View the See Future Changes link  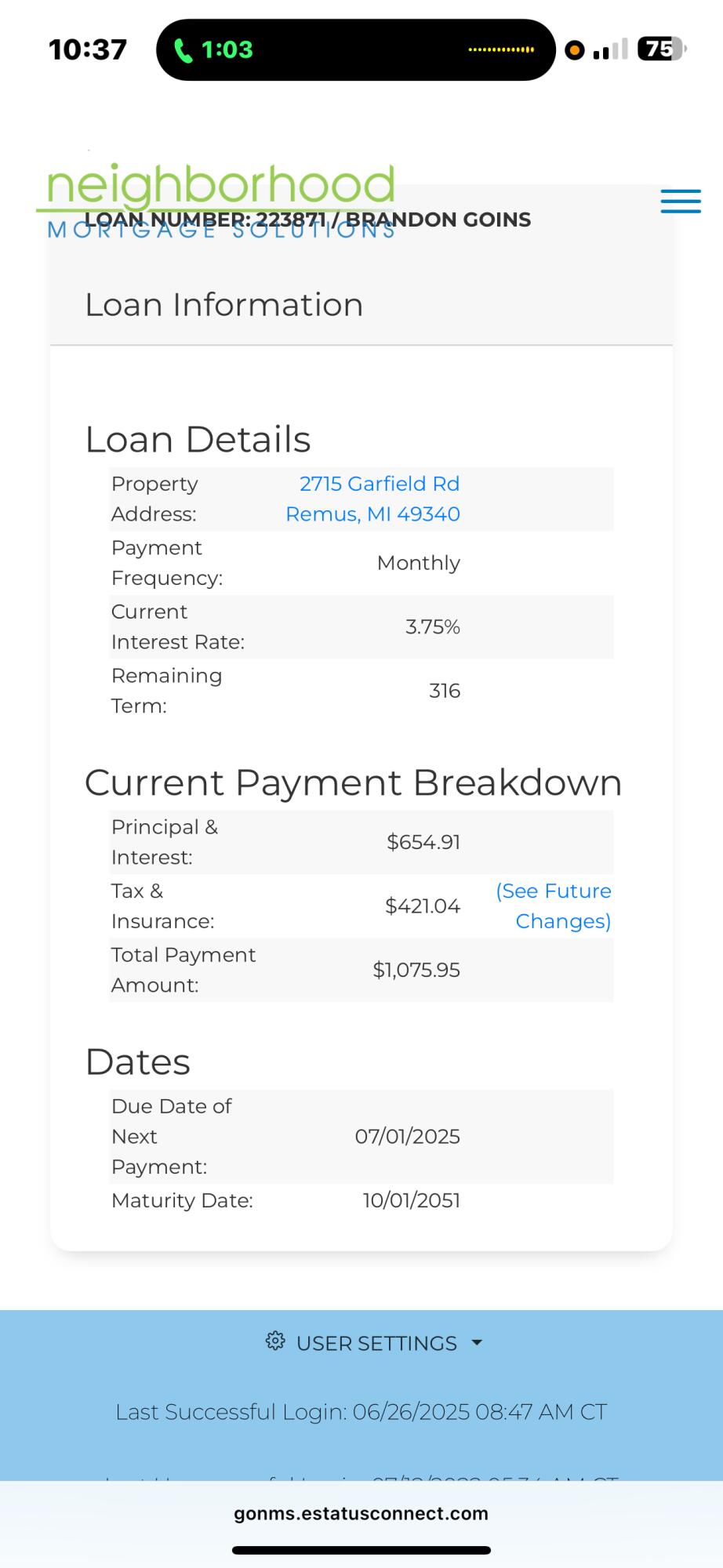[x=554, y=906]
